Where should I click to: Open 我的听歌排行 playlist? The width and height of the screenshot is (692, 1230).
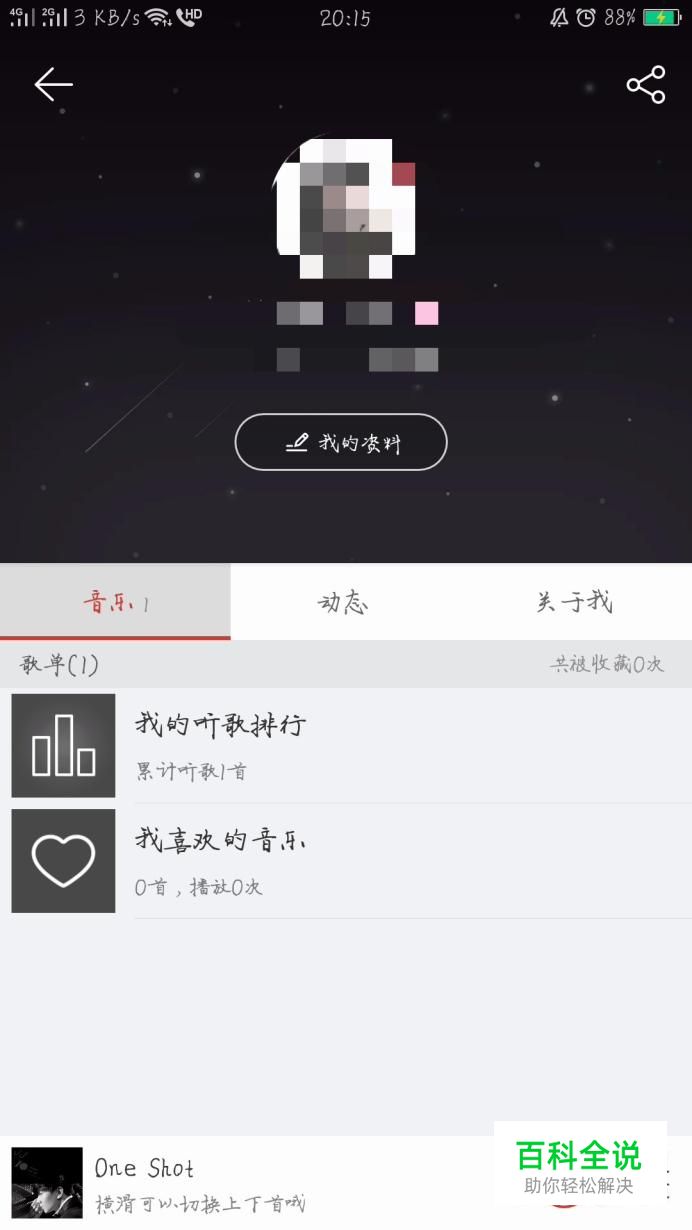346,745
